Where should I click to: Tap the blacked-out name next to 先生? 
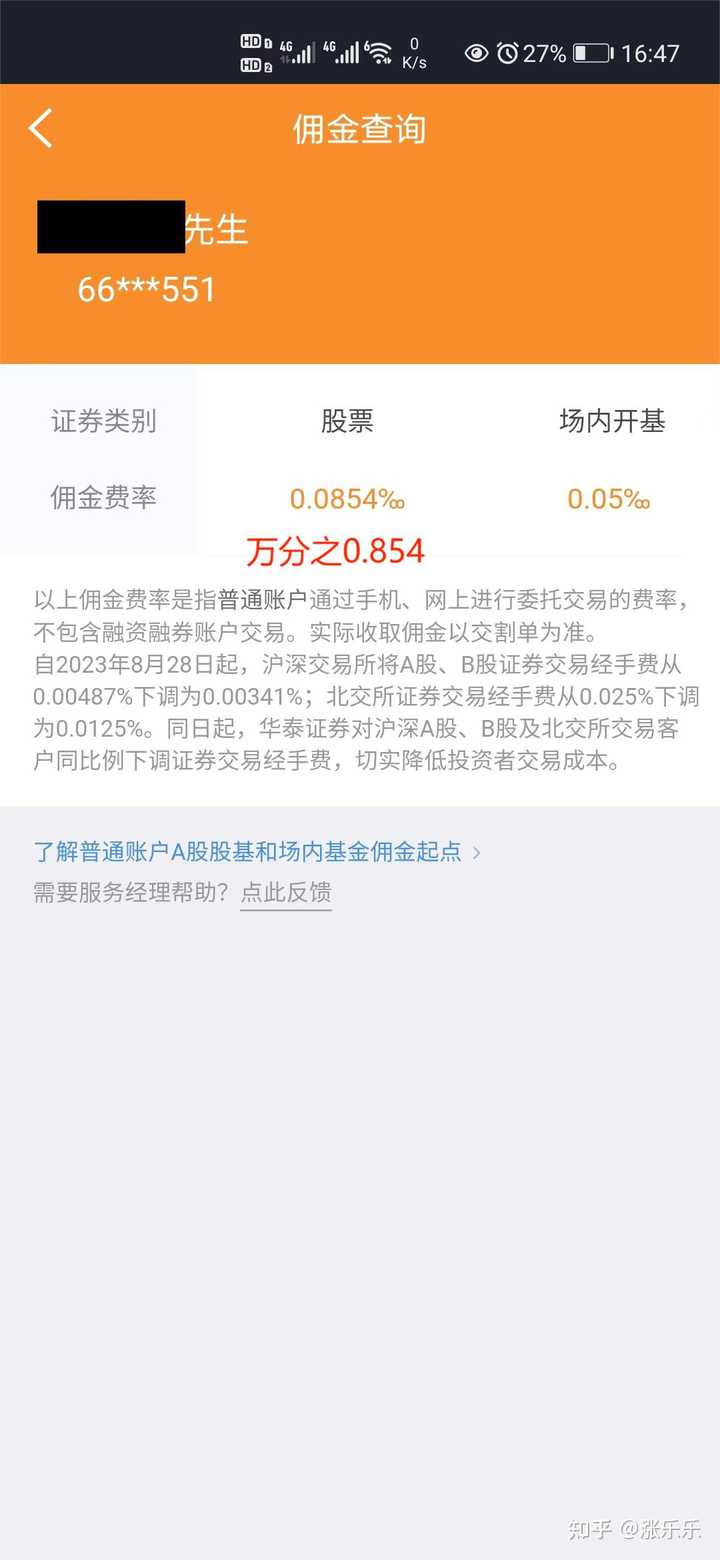point(108,226)
